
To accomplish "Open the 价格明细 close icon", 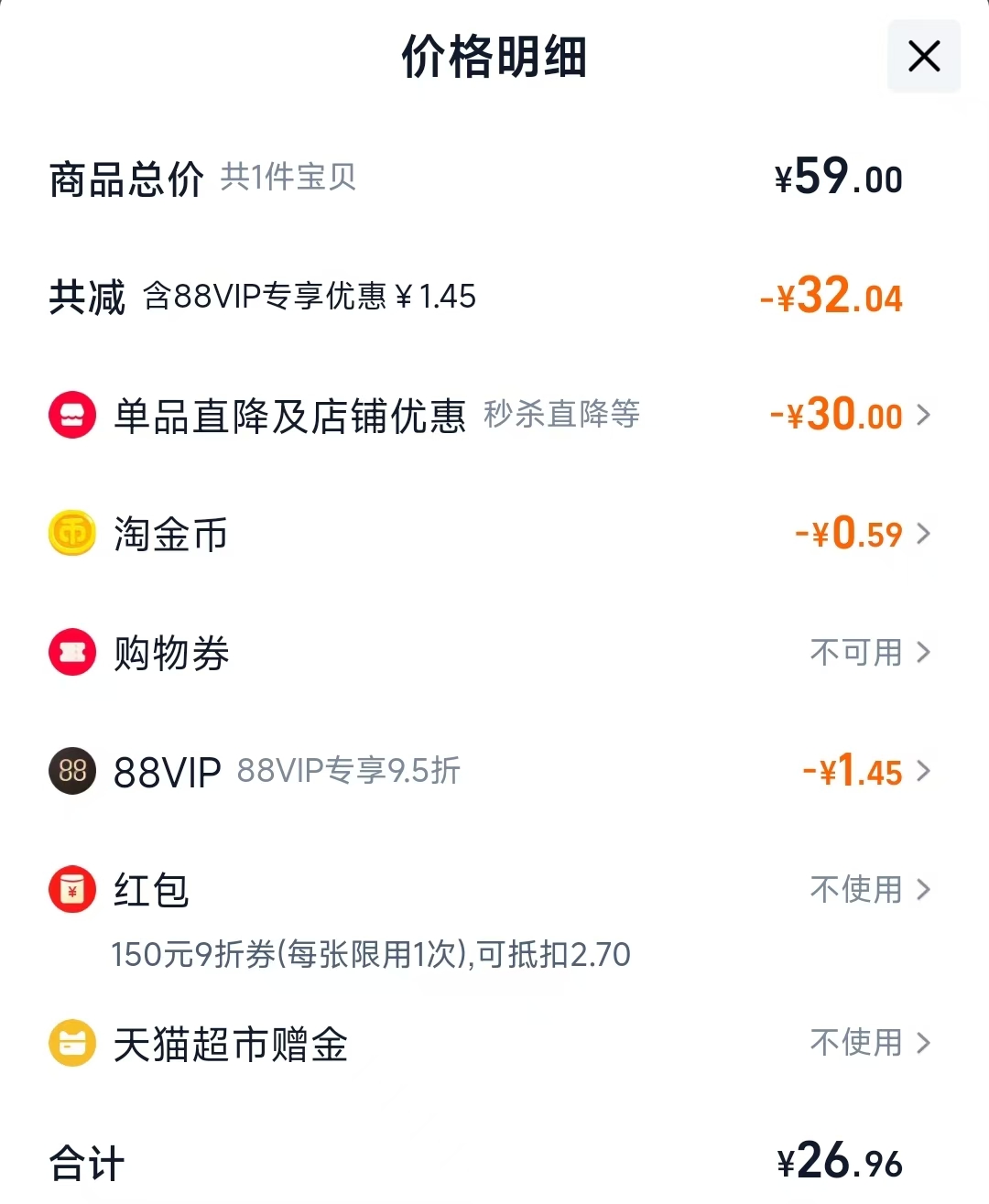I will 922,57.
